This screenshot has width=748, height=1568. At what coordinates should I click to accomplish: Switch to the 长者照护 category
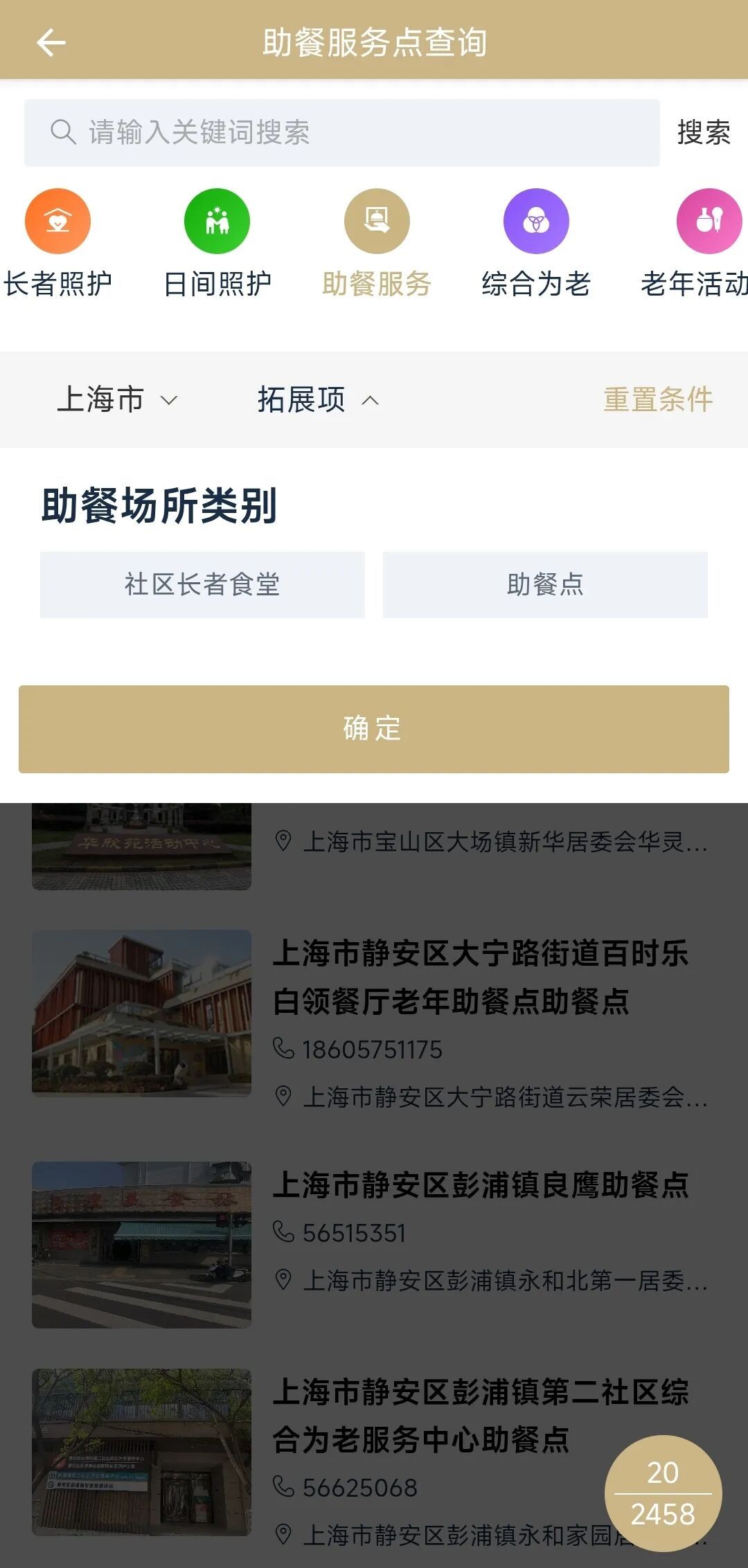[x=58, y=244]
